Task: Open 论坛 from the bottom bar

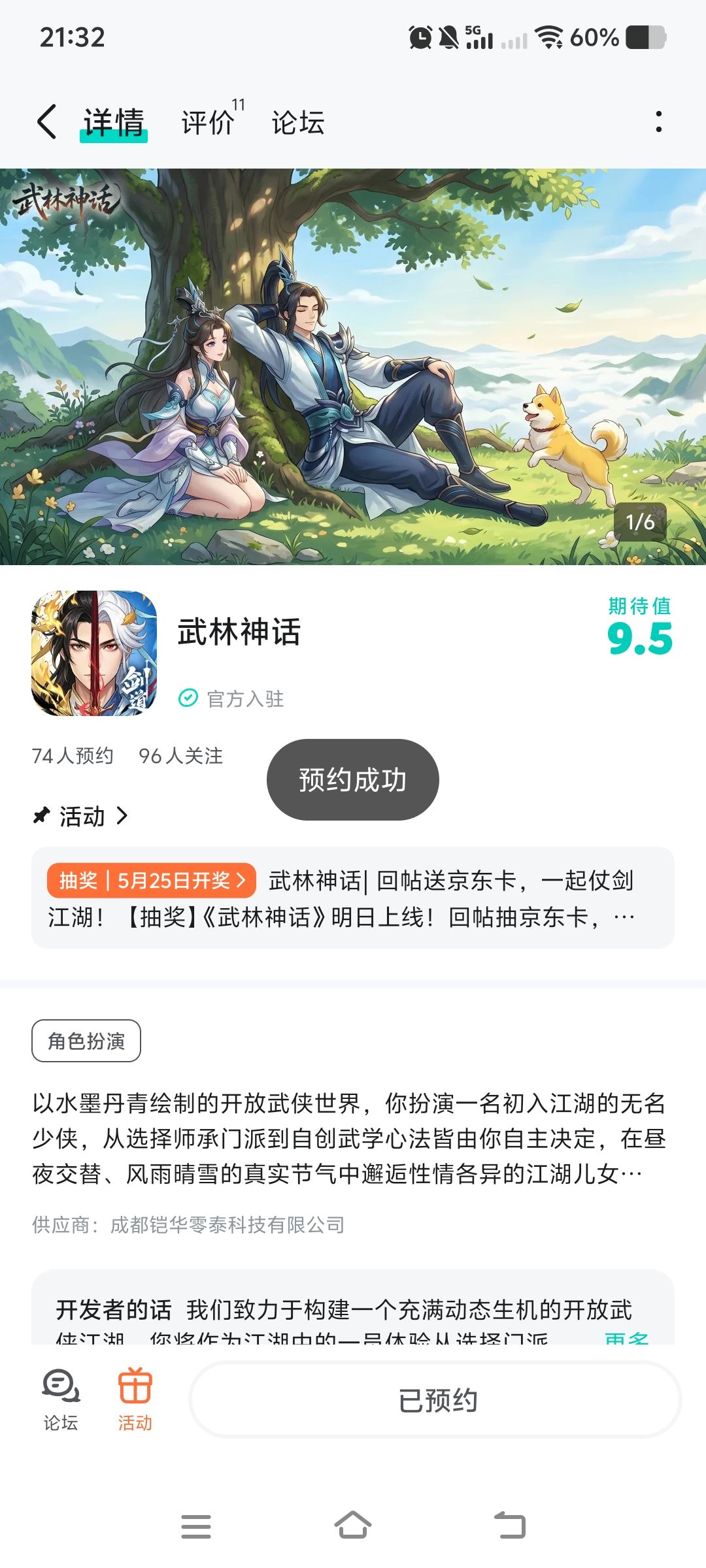Action: tap(61, 1400)
